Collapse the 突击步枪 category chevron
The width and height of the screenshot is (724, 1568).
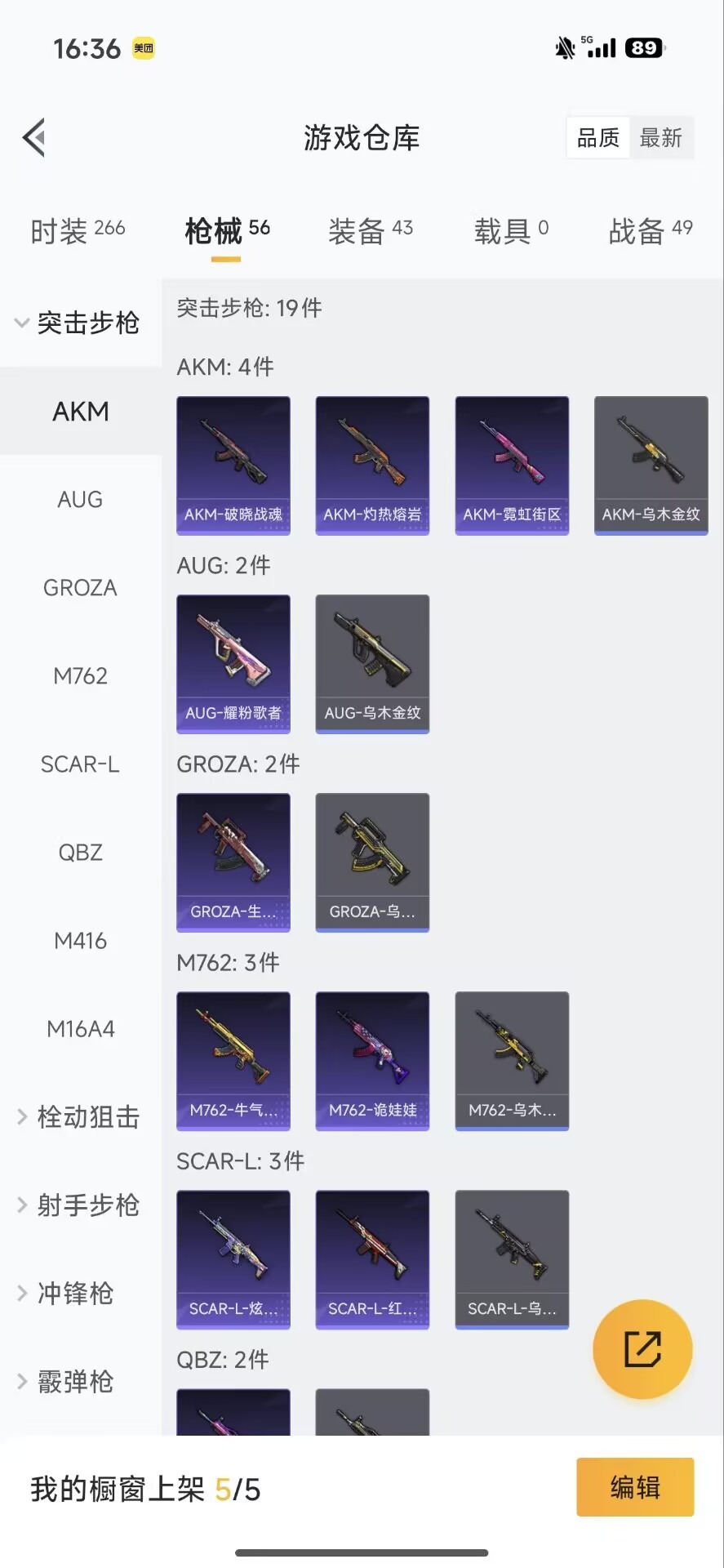(21, 323)
